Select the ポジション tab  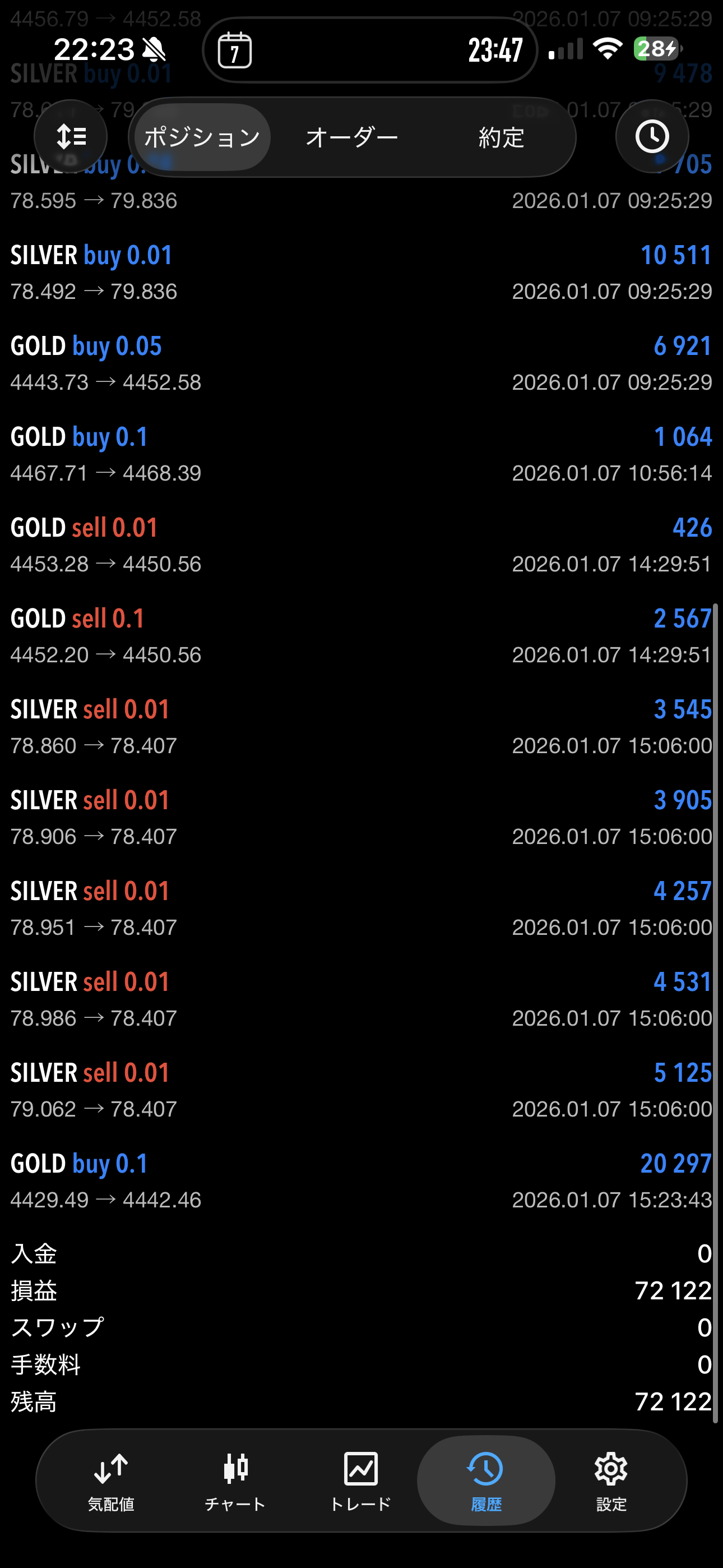pyautogui.click(x=202, y=137)
